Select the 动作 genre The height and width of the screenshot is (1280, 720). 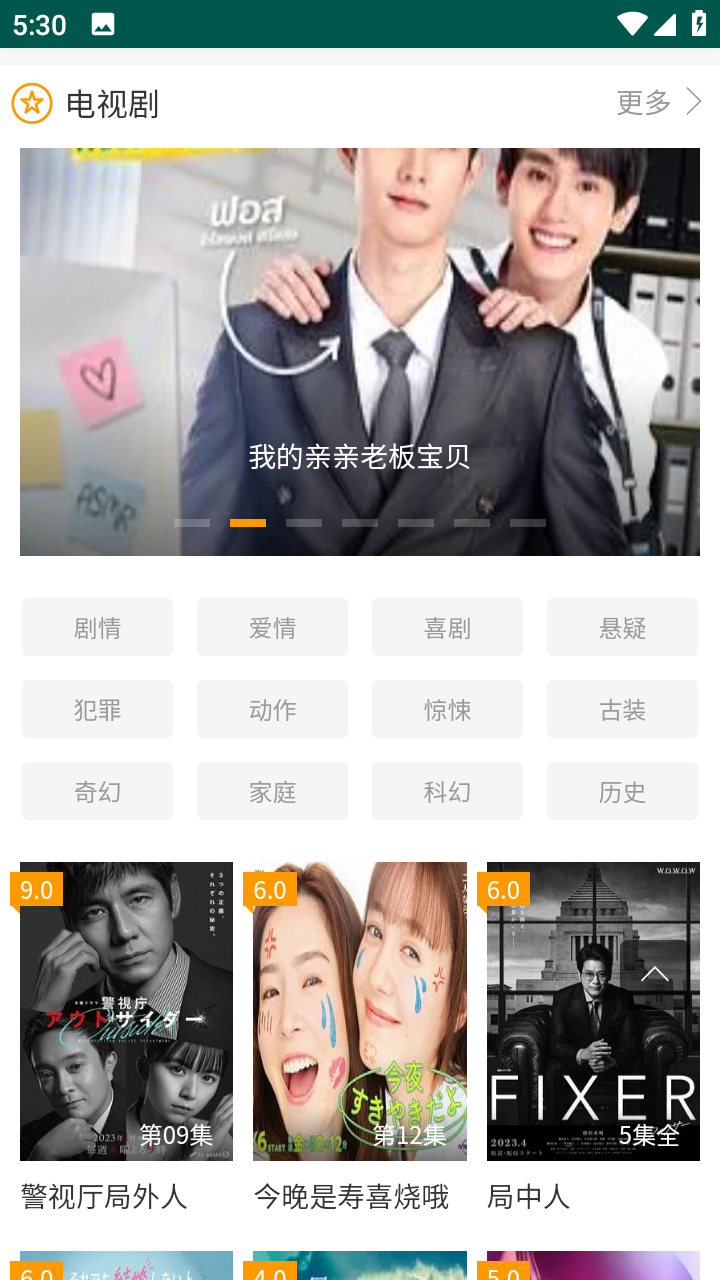(272, 709)
